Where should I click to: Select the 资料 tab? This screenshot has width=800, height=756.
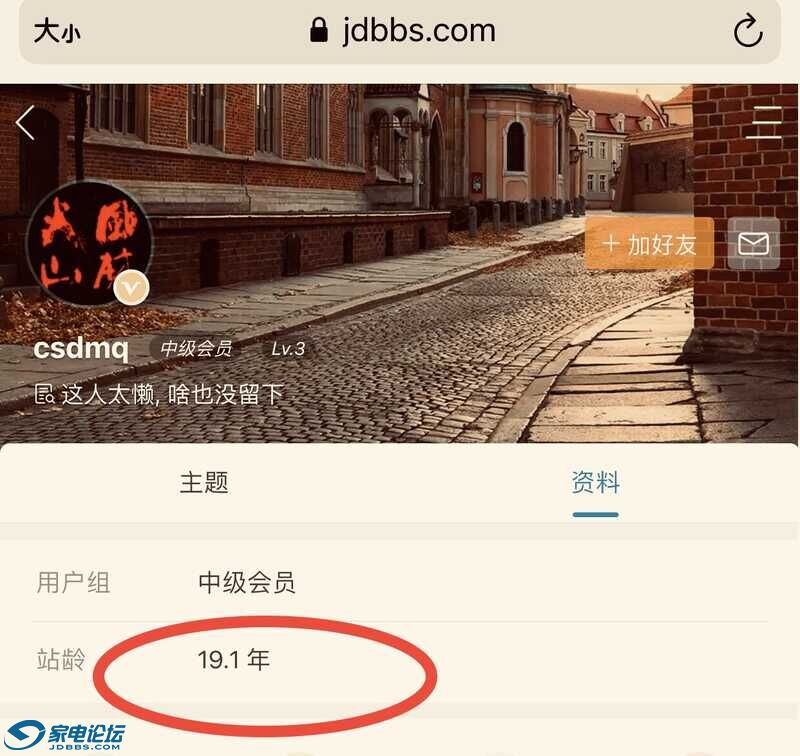(x=595, y=482)
